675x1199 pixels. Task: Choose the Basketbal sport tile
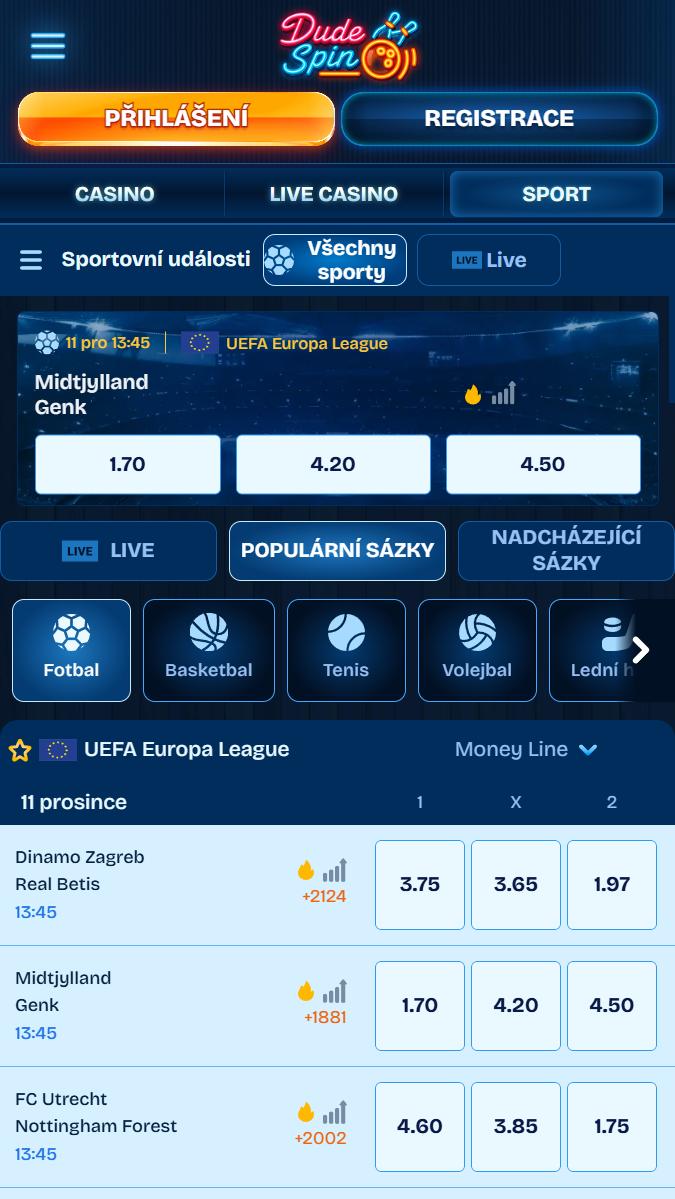click(209, 650)
